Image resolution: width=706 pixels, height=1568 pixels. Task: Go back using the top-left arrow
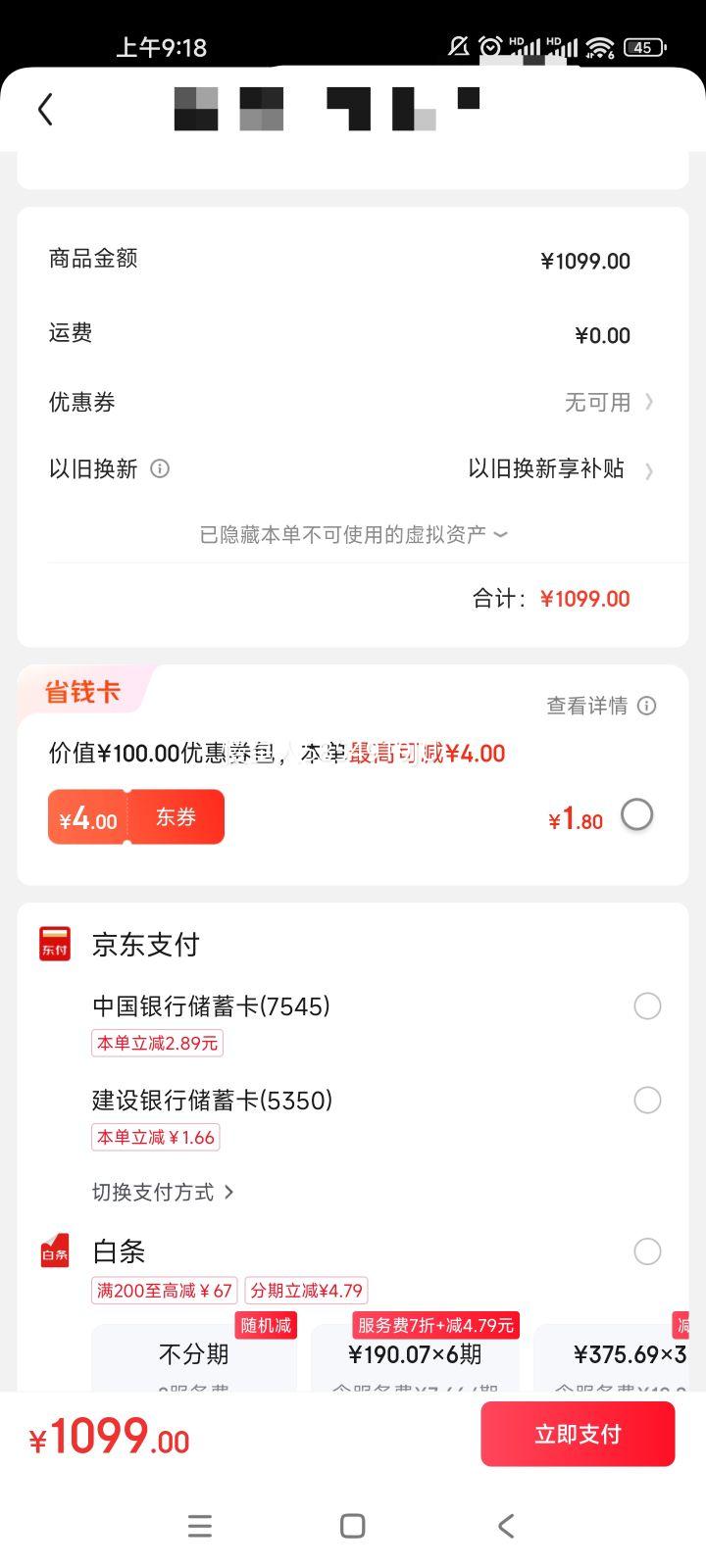[45, 109]
